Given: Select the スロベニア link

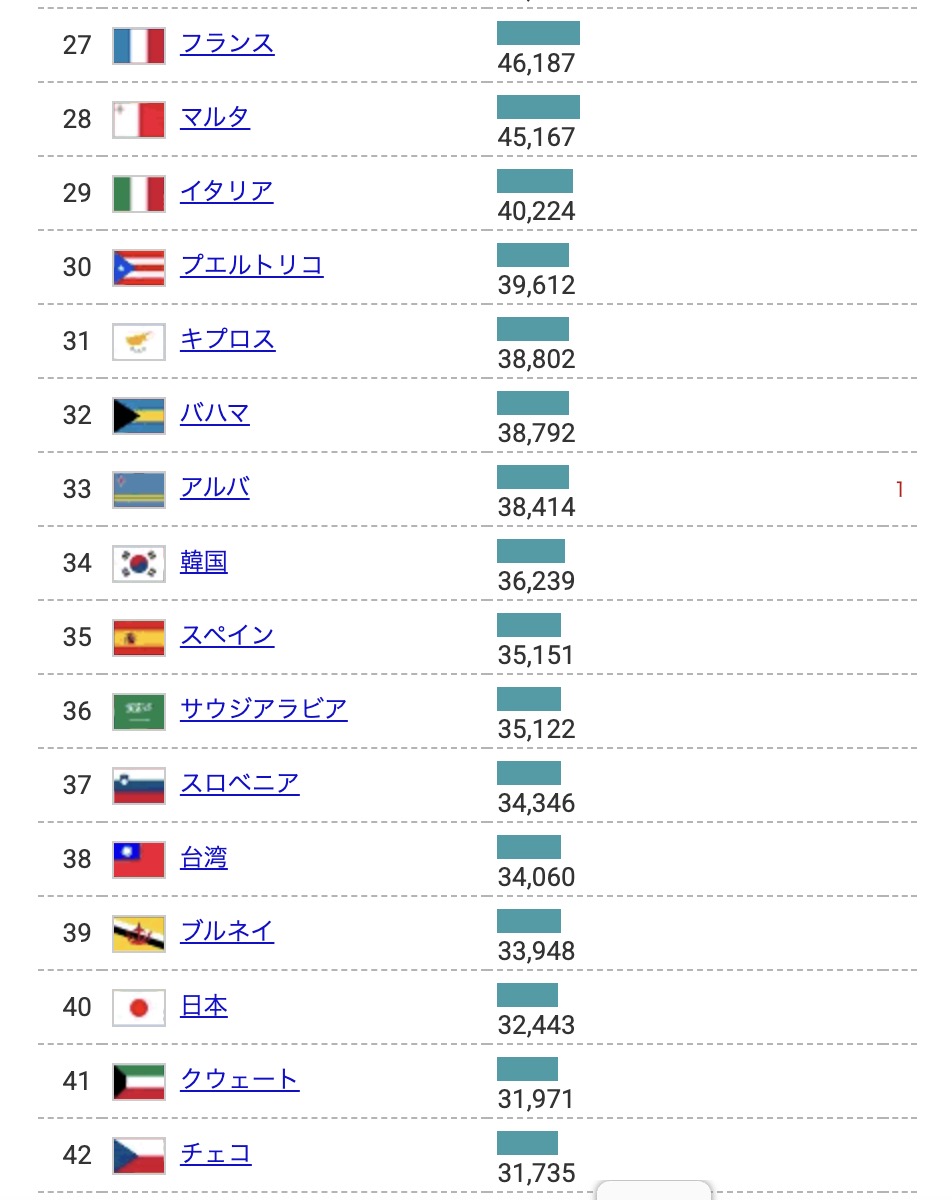Looking at the screenshot, I should [240, 784].
